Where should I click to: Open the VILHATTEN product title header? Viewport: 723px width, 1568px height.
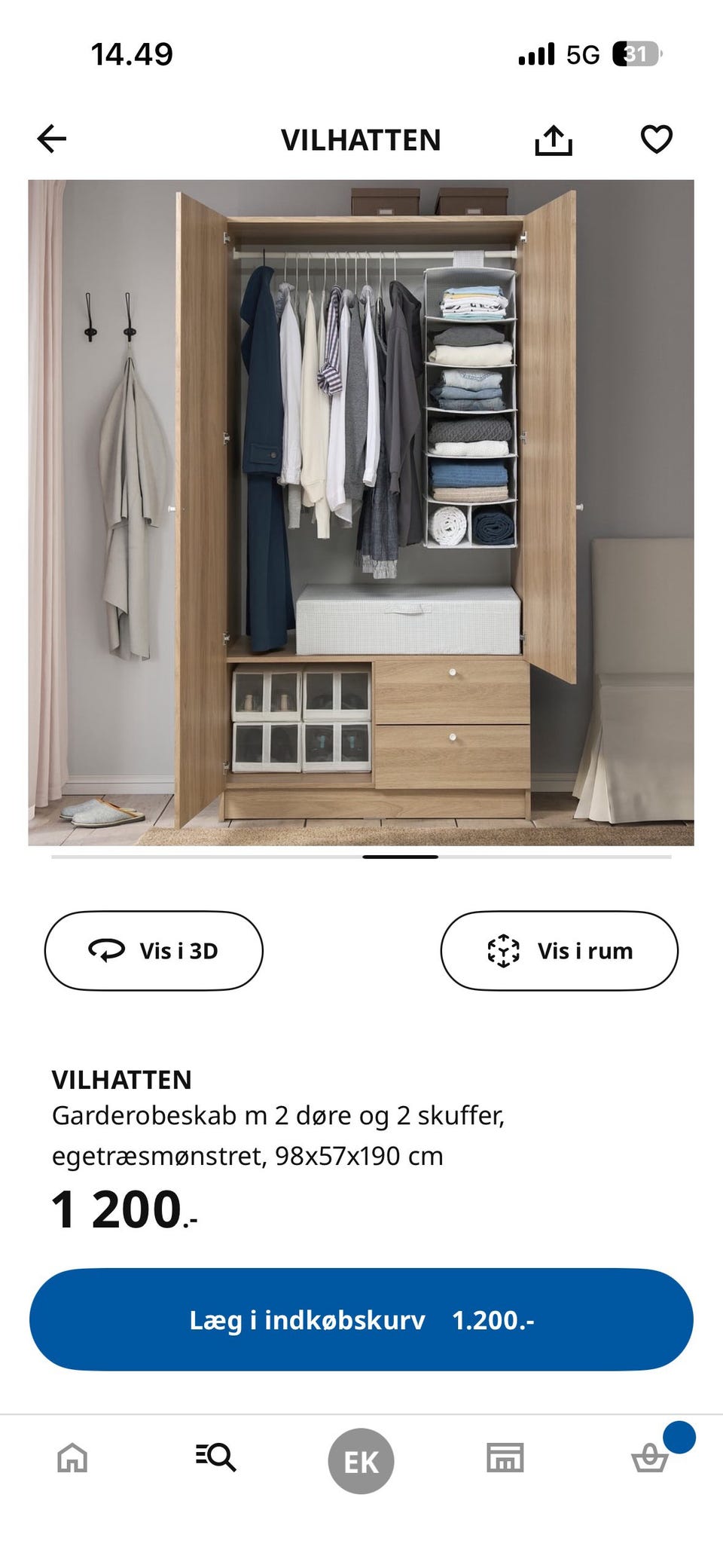point(361,139)
